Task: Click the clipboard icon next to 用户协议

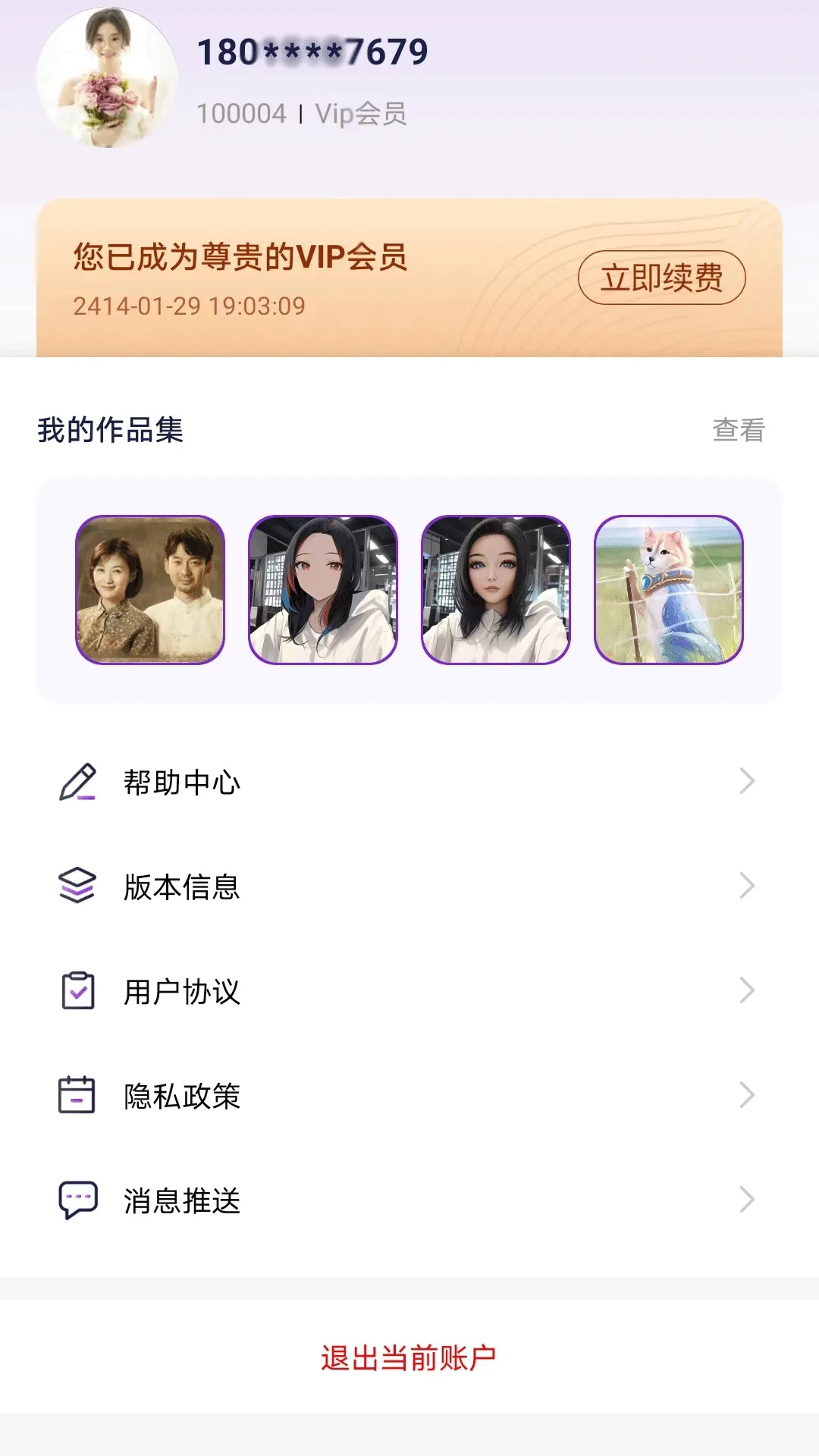Action: tap(77, 990)
